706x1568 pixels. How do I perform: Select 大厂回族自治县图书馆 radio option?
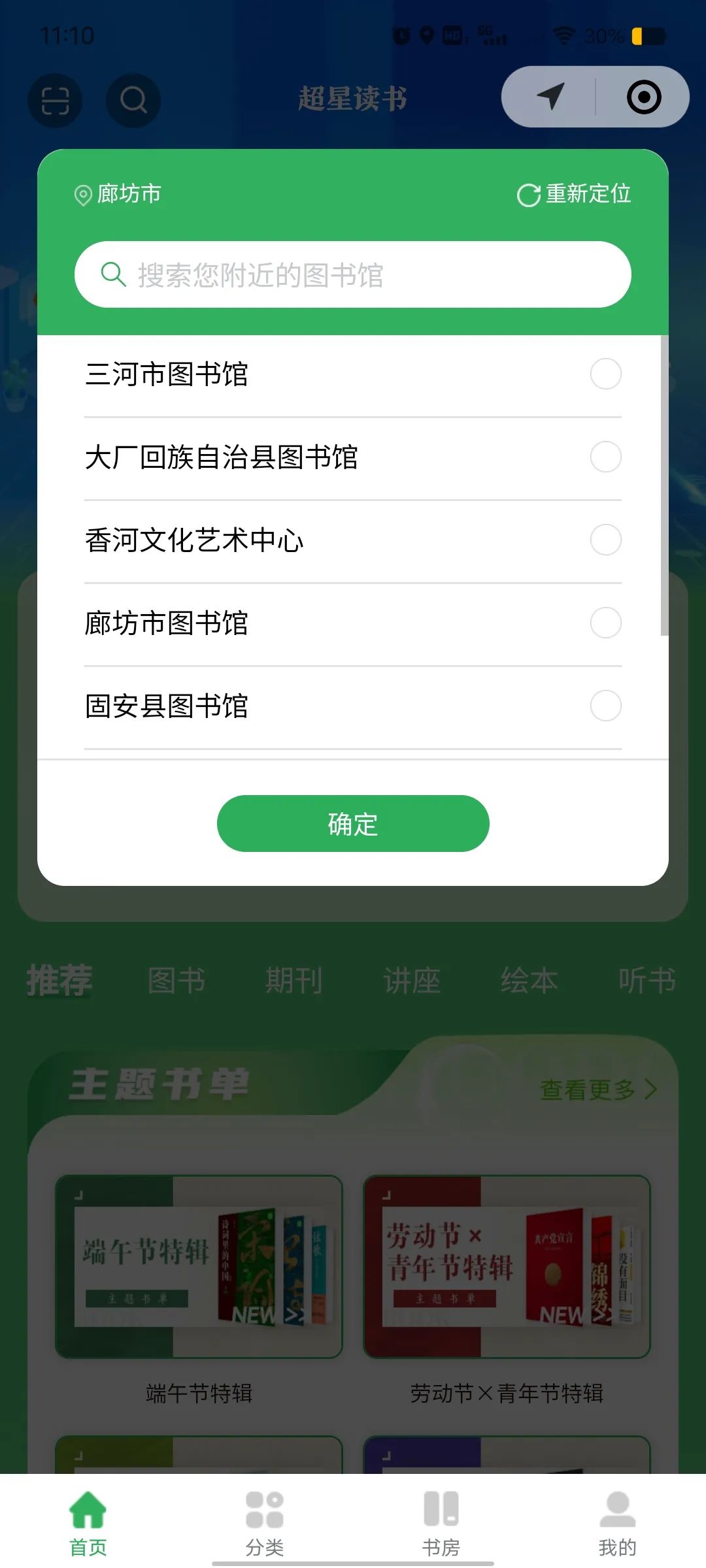tap(605, 457)
